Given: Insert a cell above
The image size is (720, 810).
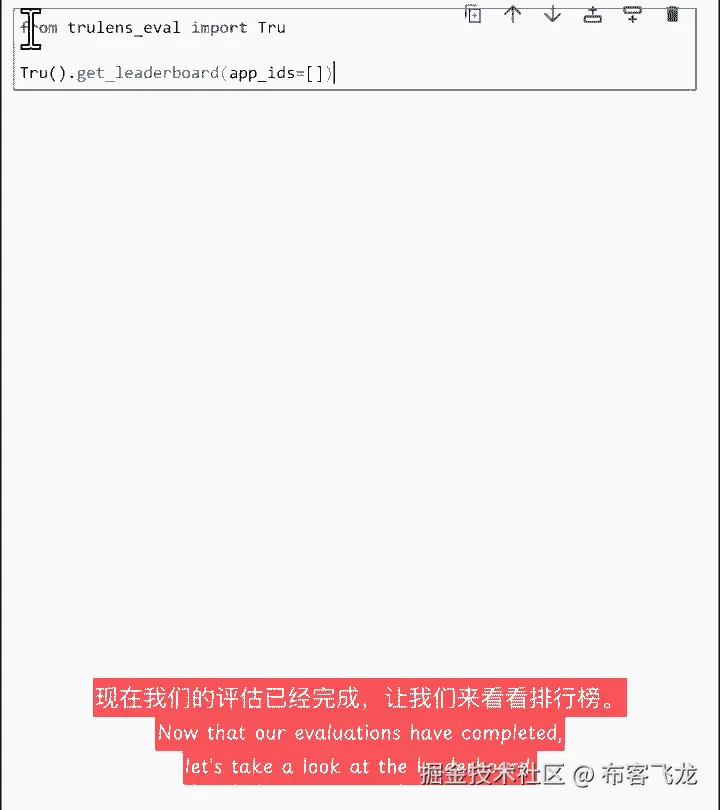Looking at the screenshot, I should pos(592,14).
